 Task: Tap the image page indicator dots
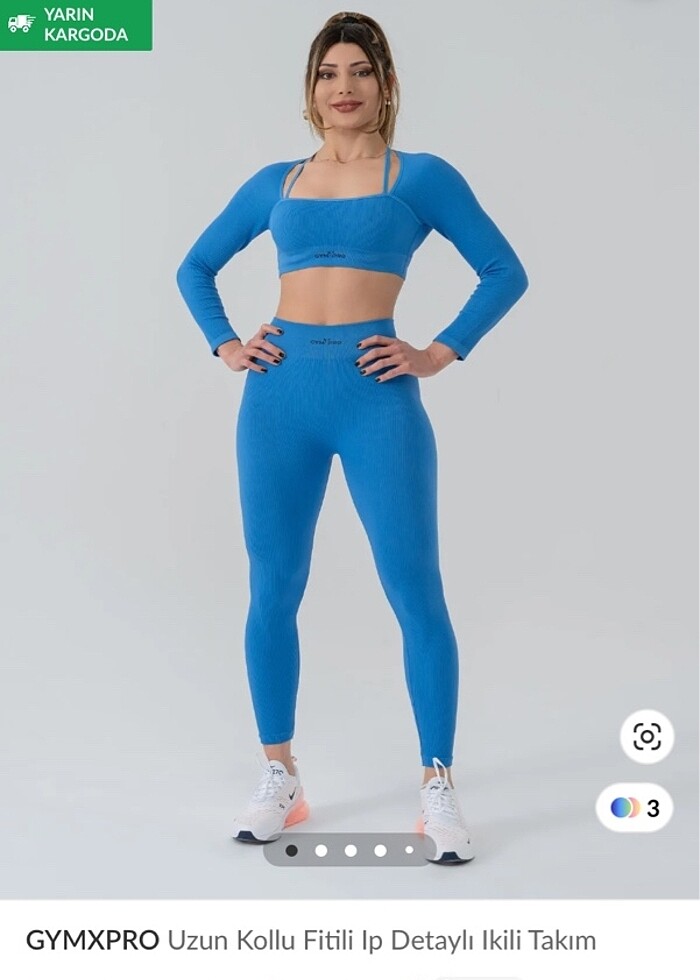(349, 851)
